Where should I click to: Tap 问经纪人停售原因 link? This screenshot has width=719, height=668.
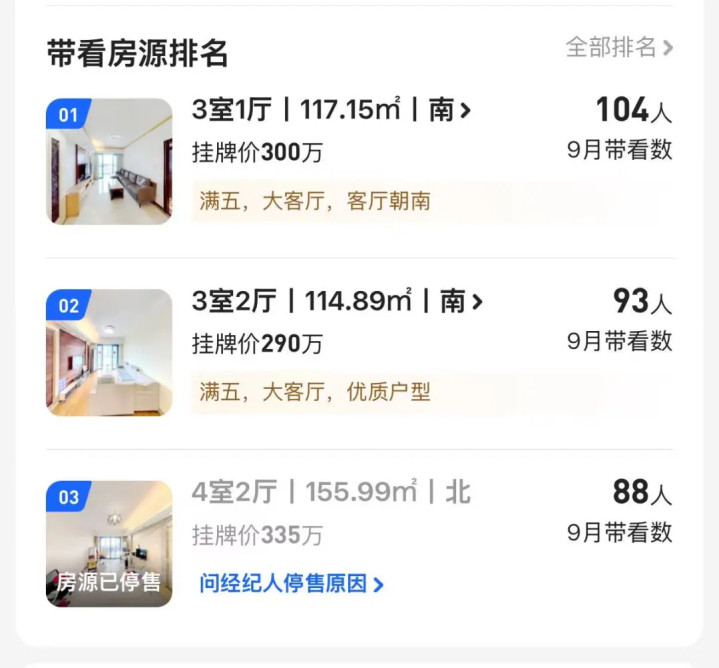pyautogui.click(x=291, y=584)
